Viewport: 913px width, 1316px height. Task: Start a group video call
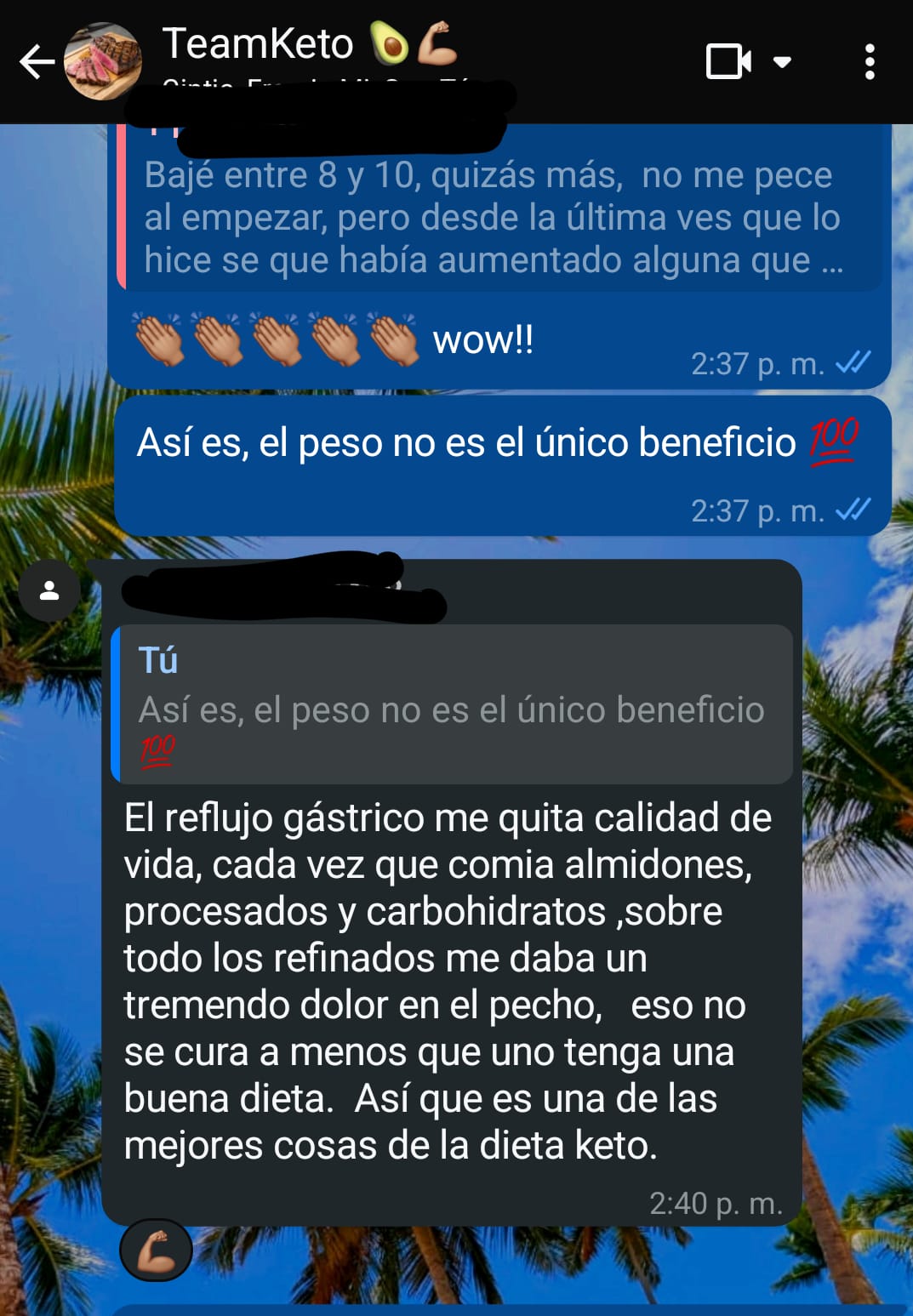pyautogui.click(x=728, y=61)
